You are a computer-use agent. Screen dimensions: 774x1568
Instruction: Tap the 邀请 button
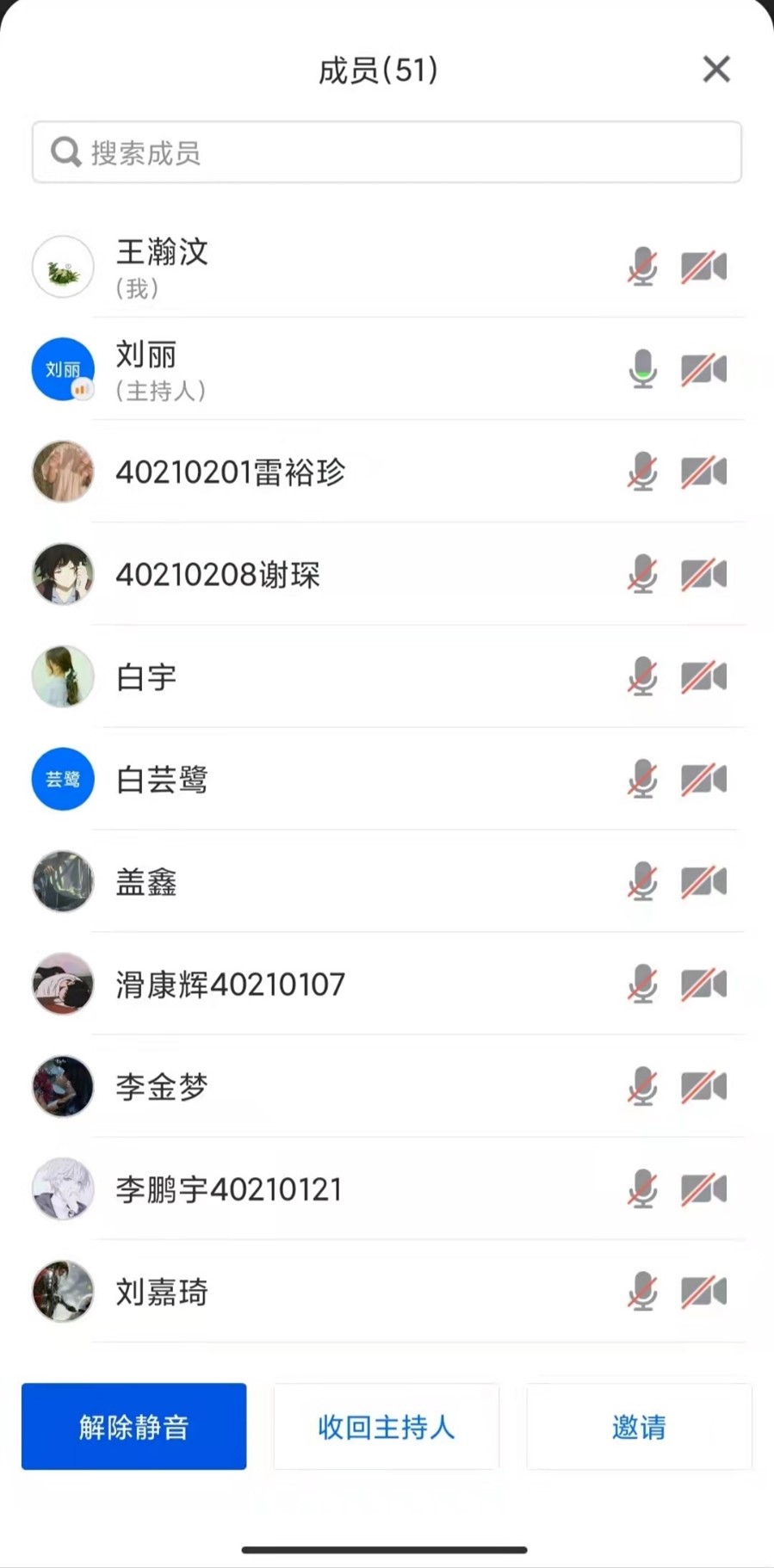(x=639, y=1426)
